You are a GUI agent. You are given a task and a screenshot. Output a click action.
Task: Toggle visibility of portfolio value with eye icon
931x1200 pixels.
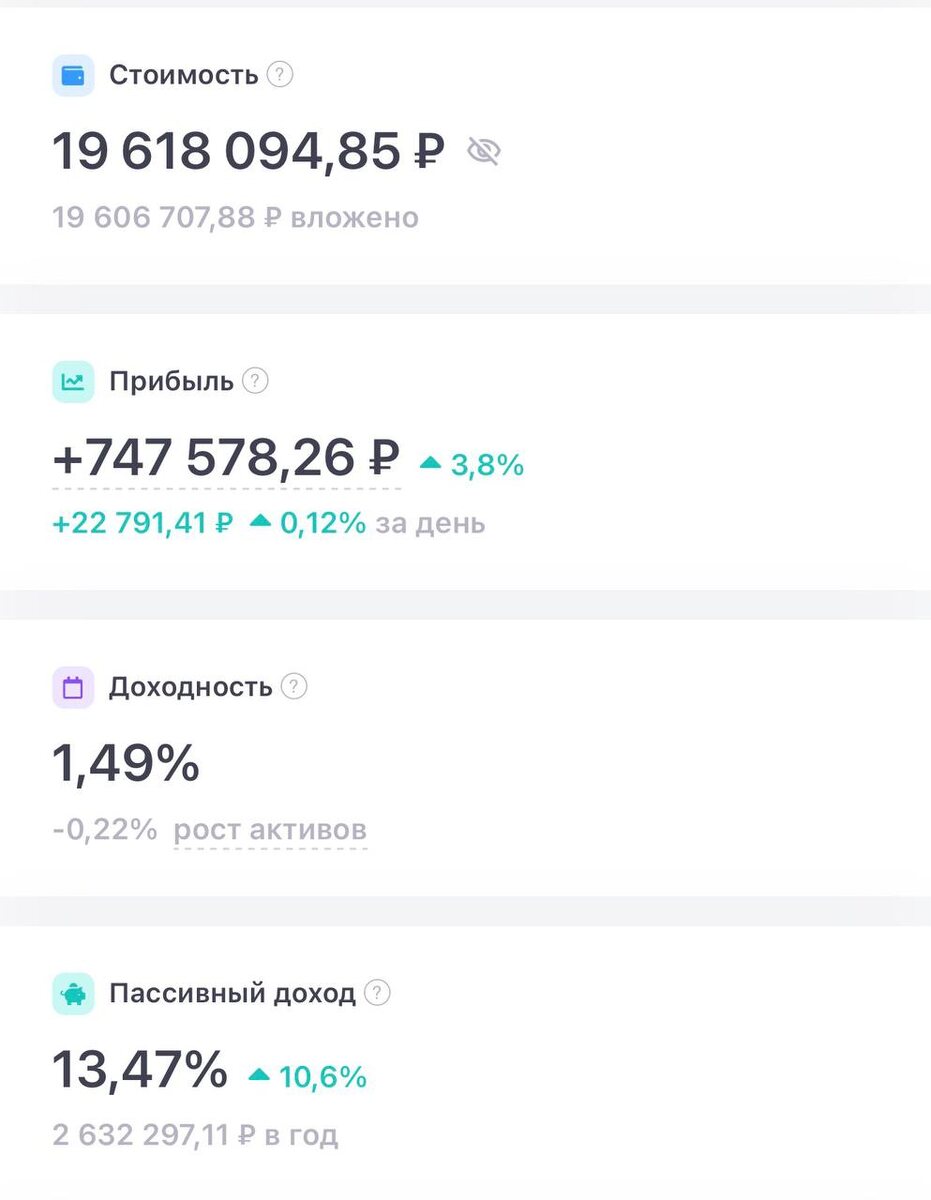(483, 151)
